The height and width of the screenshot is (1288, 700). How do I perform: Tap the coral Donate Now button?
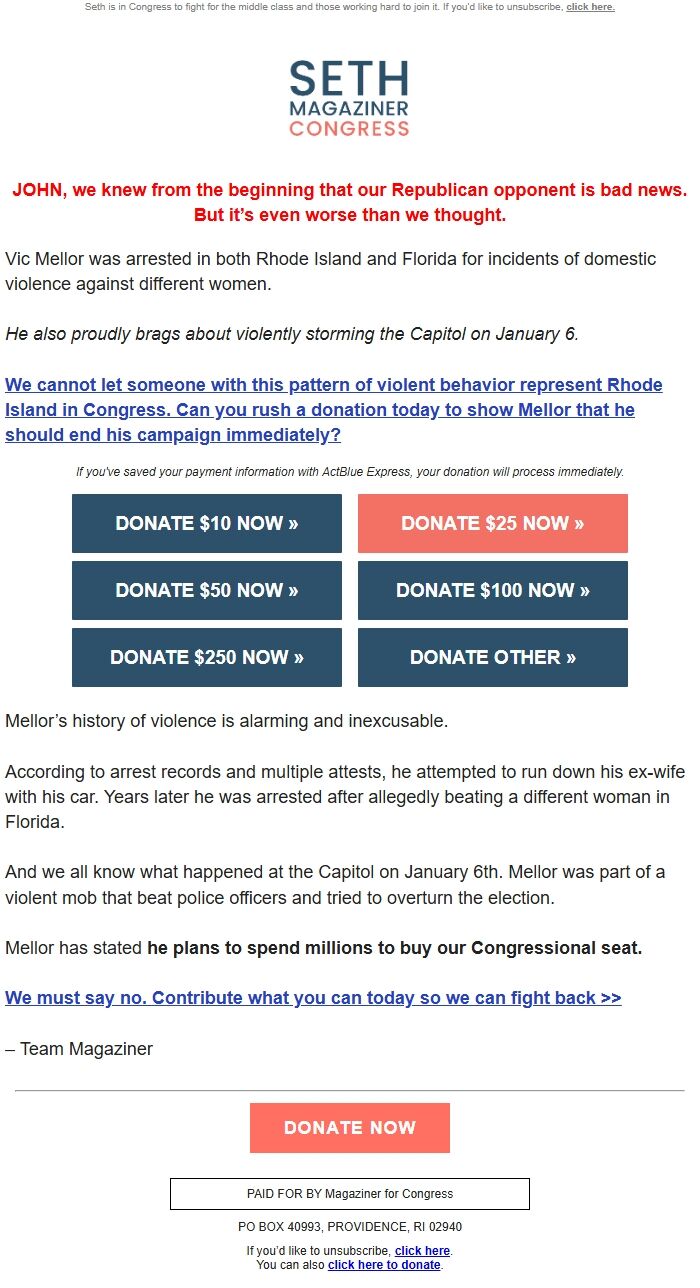[350, 1128]
